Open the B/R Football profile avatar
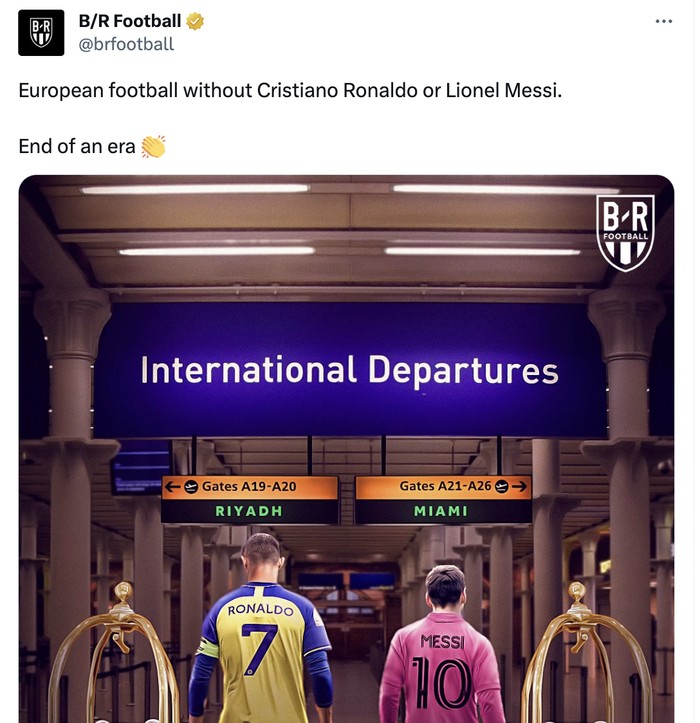Viewport: 700px width, 723px height. 41,32
